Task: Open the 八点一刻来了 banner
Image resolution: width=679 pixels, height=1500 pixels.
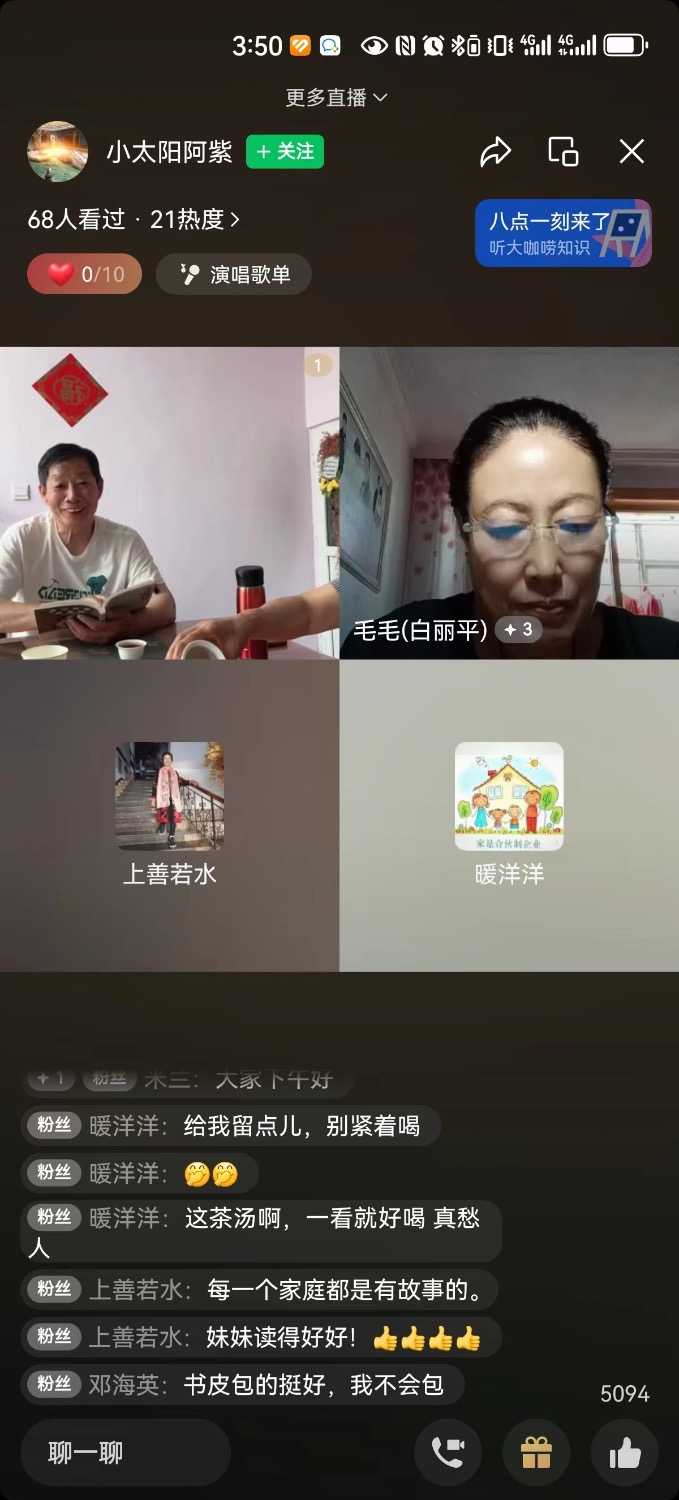Action: click(563, 233)
